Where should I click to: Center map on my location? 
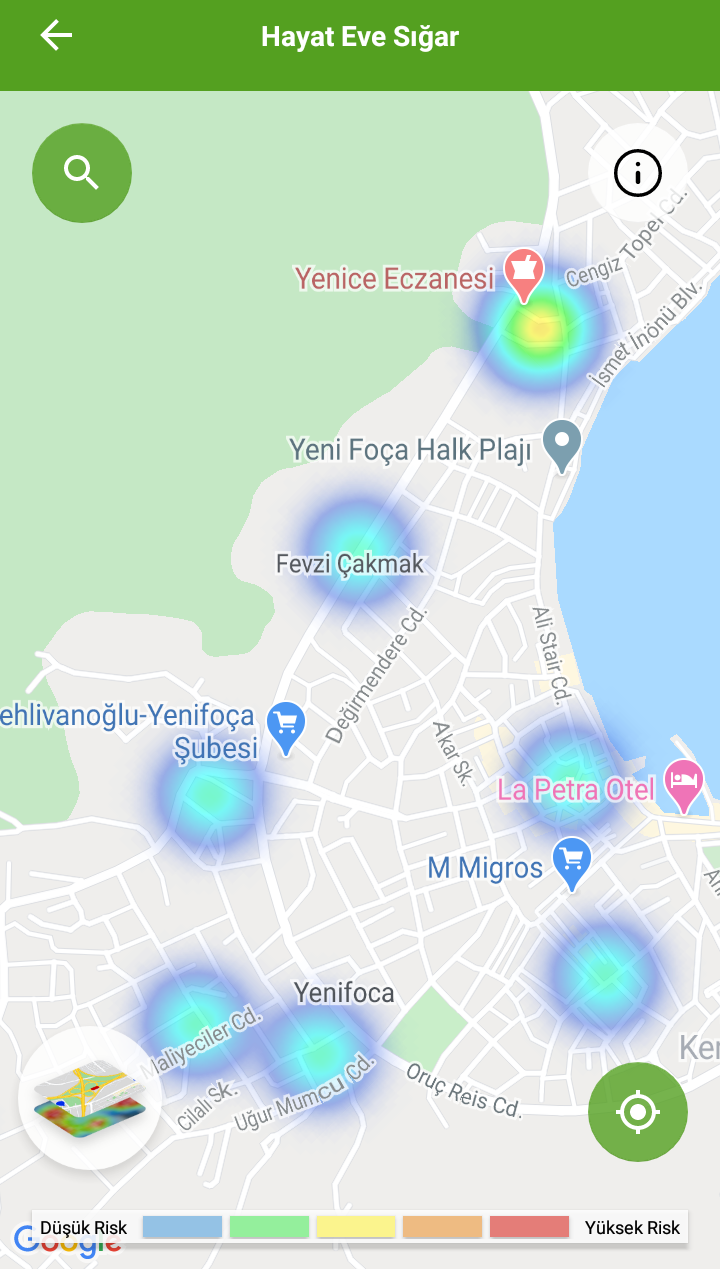pos(638,1111)
